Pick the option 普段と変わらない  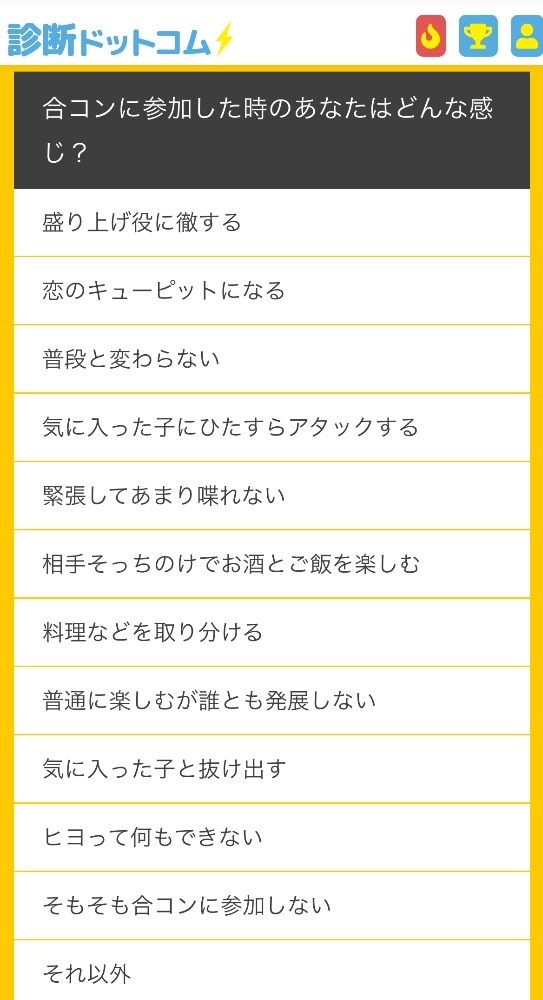pos(272,360)
